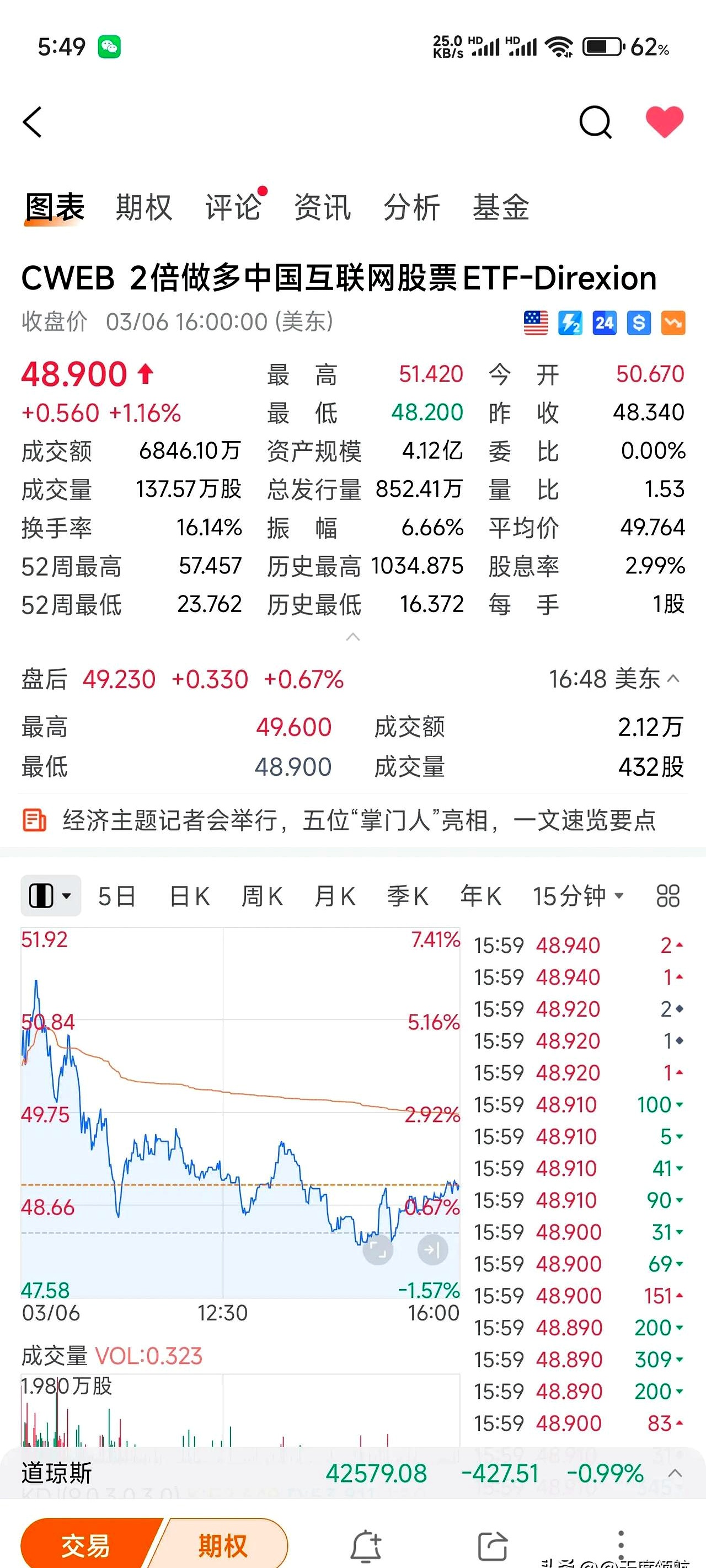The width and height of the screenshot is (706, 1568).
Task: Switch to the 评论 tab
Action: (233, 207)
